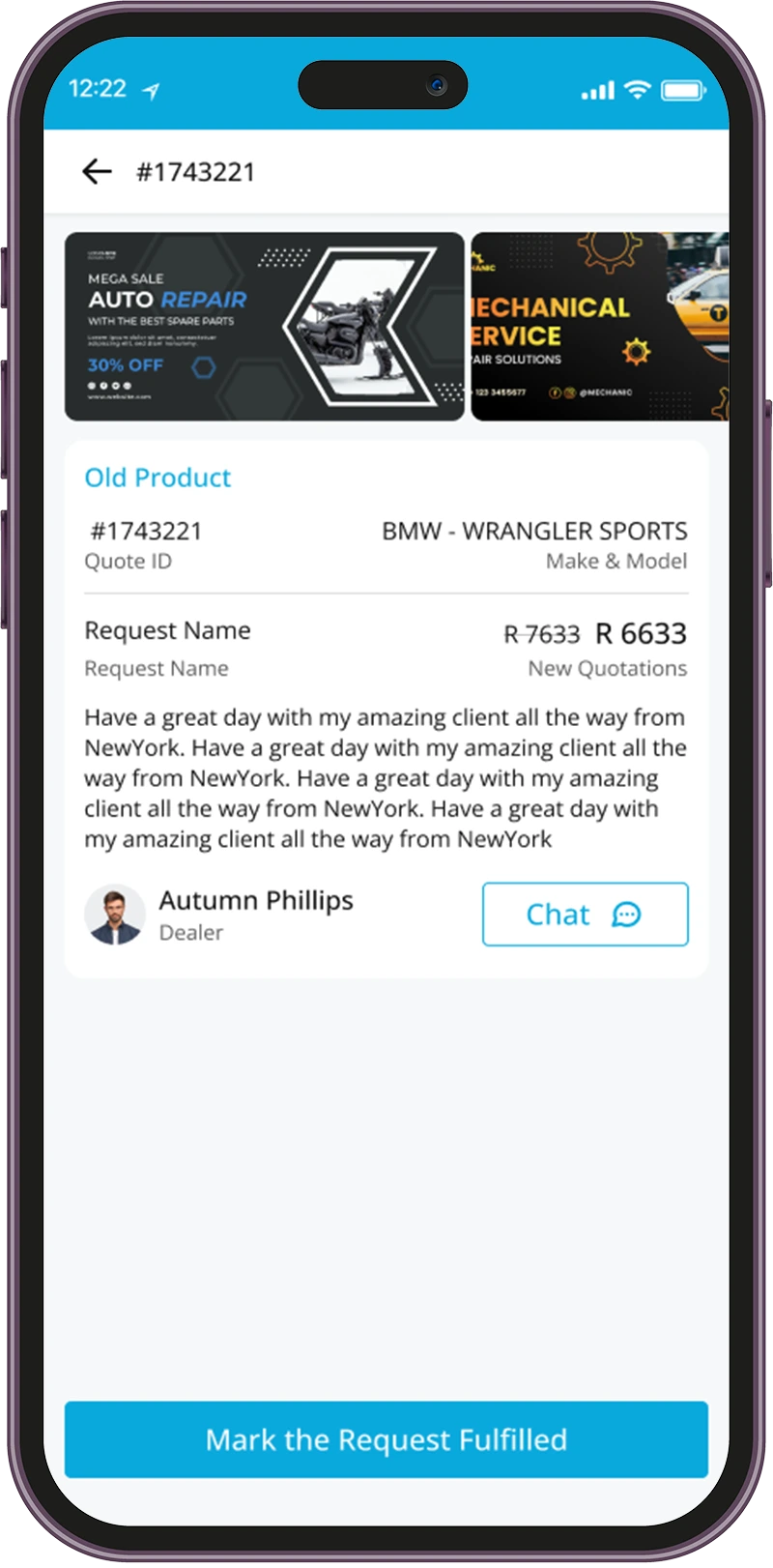Screen dimensions: 773x1568
Task: Mark the request as fulfilled
Action: (x=386, y=1439)
